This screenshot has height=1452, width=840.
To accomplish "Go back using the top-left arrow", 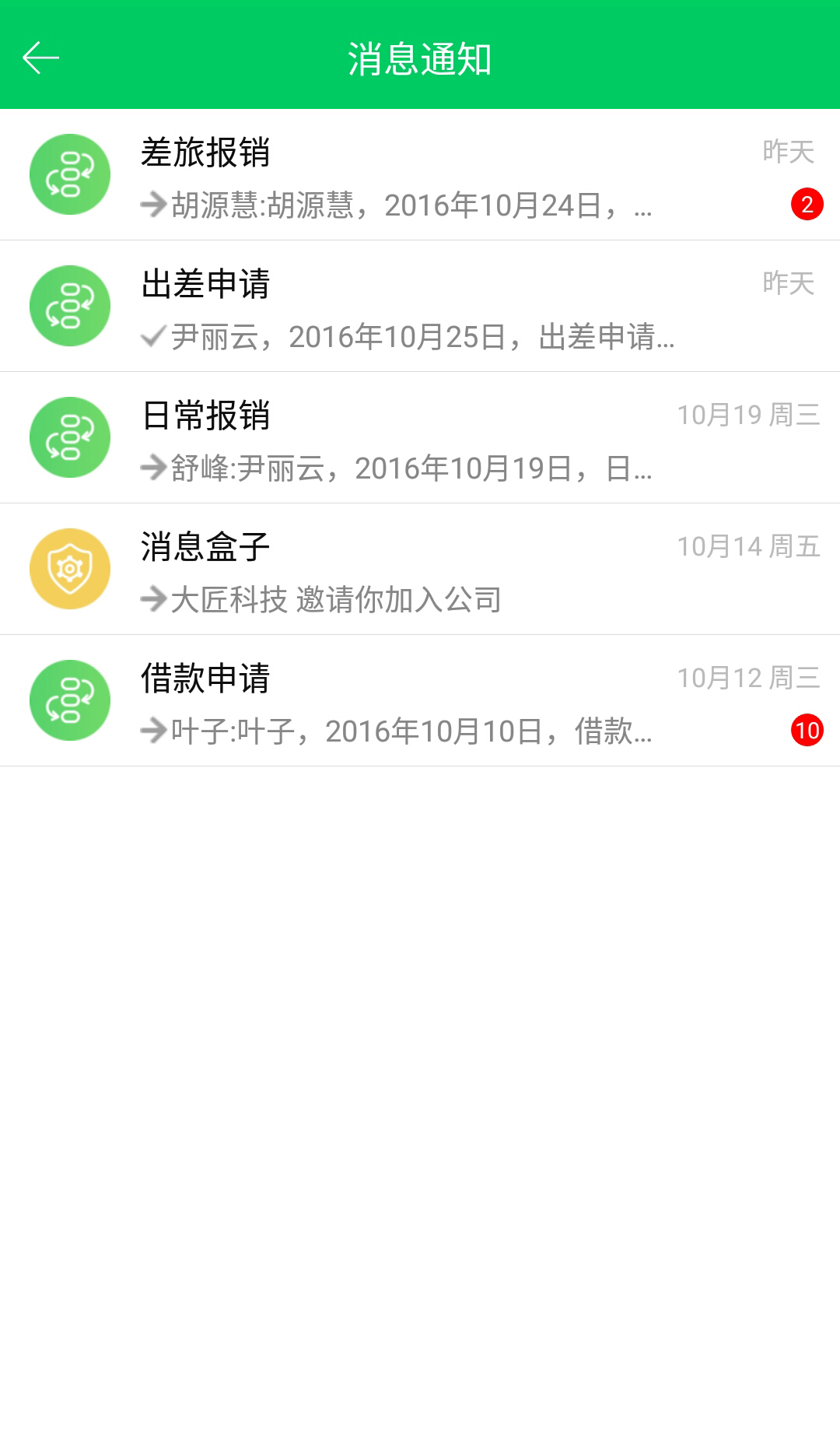I will coord(41,58).
